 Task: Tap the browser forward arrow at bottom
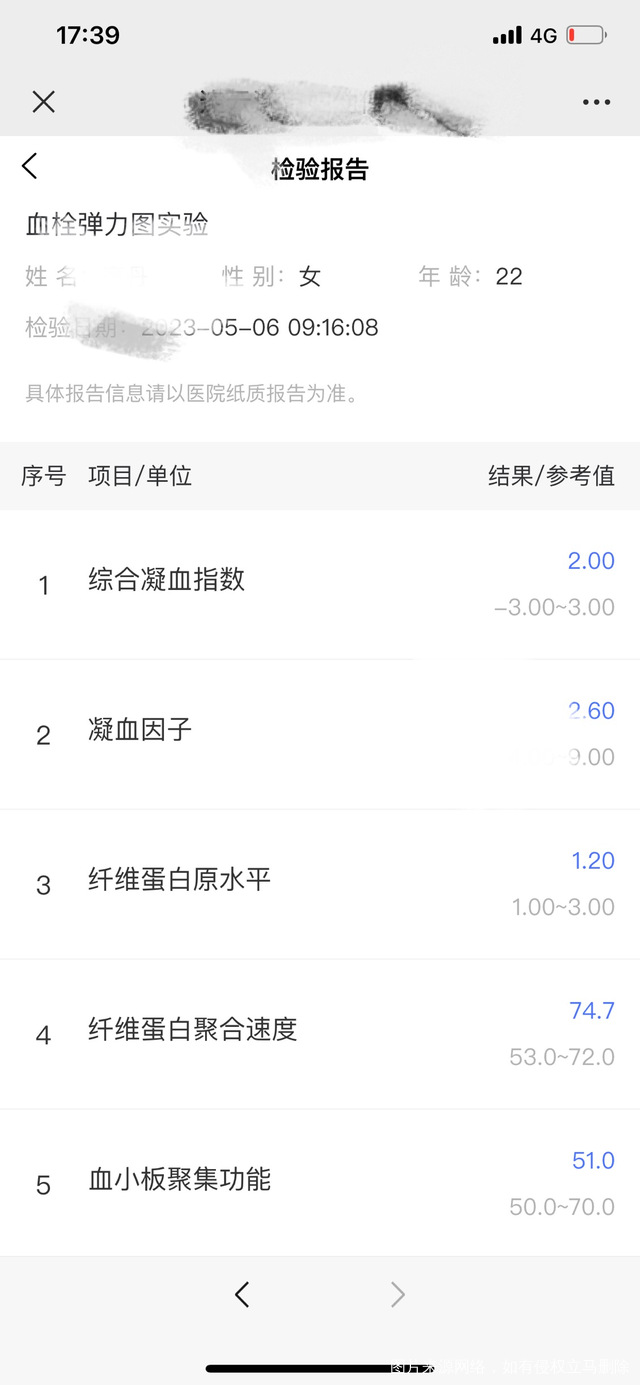pyautogui.click(x=398, y=1295)
